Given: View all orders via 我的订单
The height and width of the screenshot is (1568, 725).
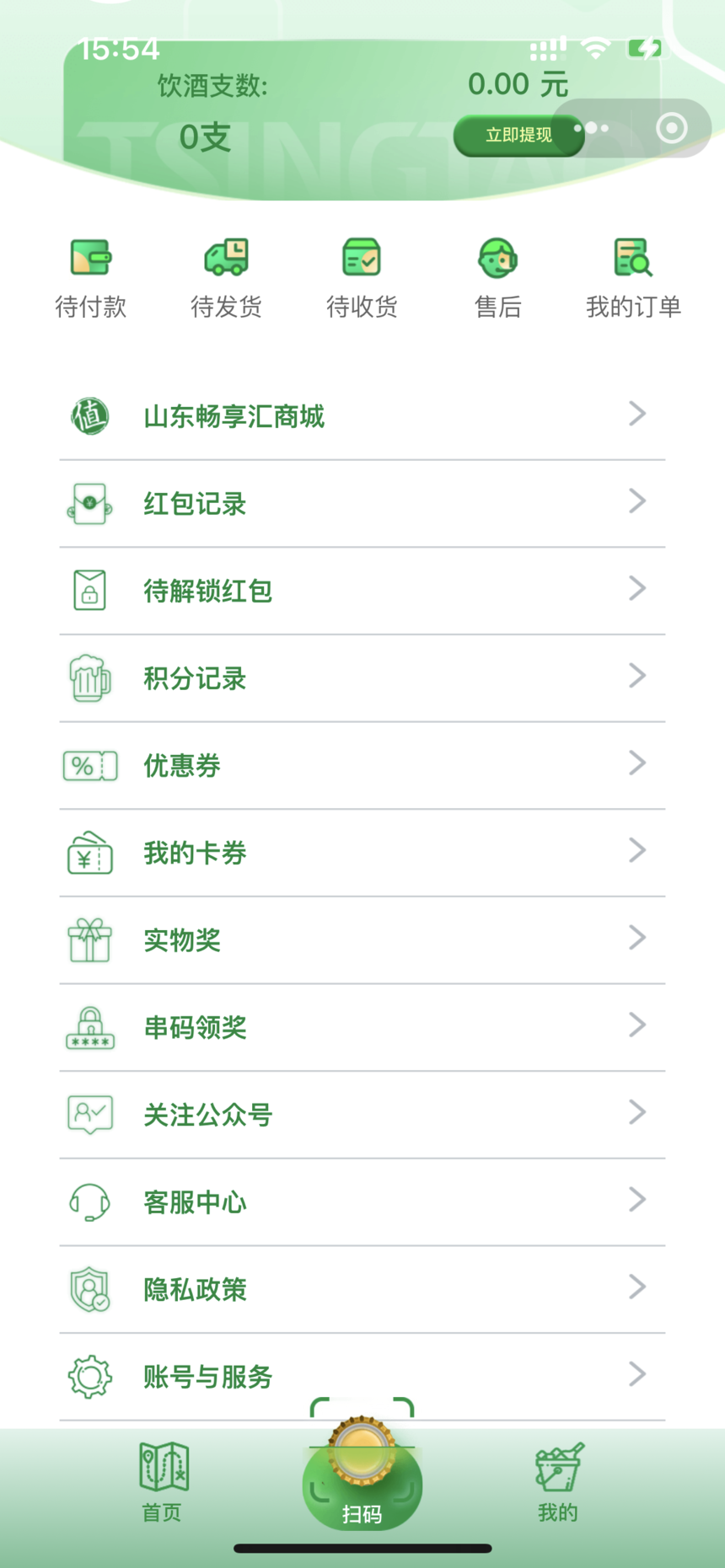Looking at the screenshot, I should pos(633,278).
